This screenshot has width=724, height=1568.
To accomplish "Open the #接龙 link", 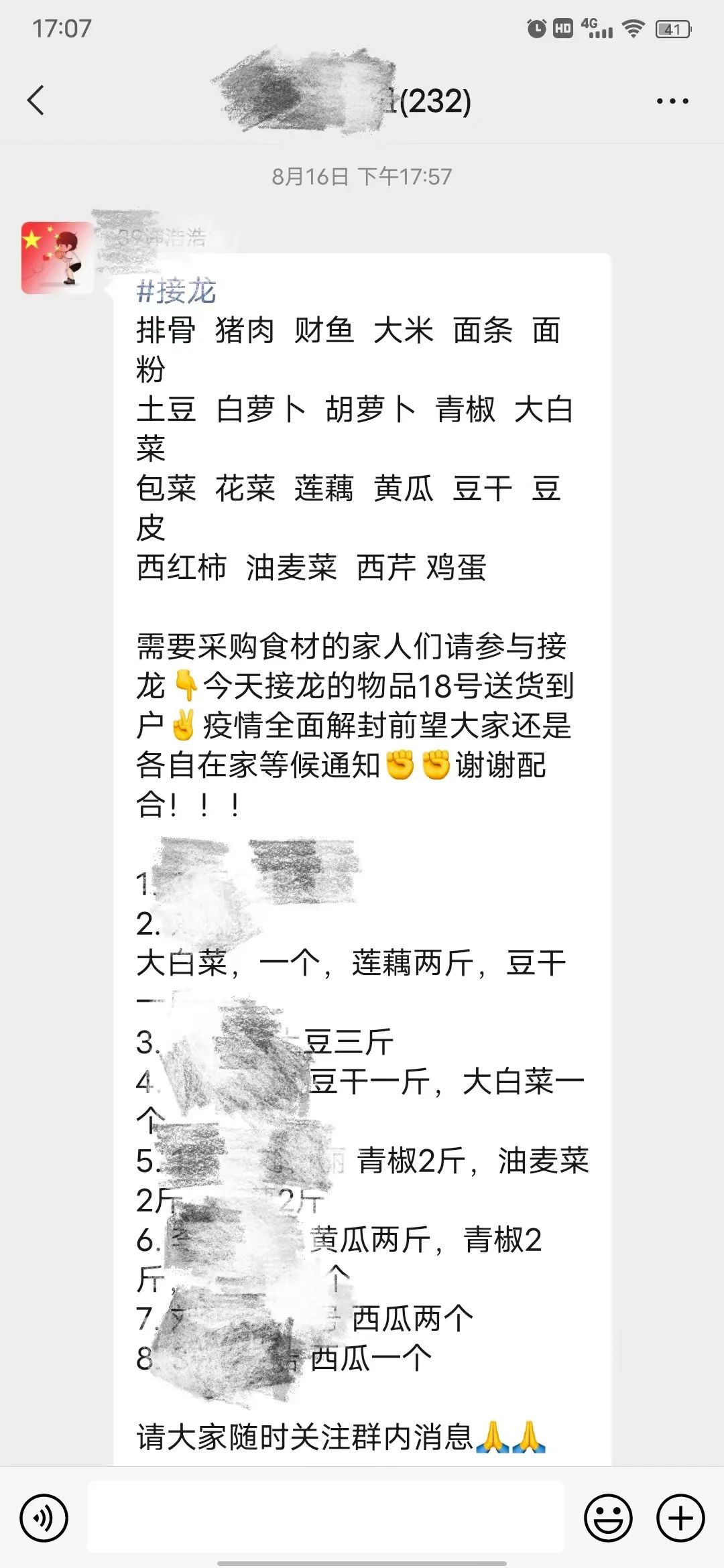I will point(176,292).
